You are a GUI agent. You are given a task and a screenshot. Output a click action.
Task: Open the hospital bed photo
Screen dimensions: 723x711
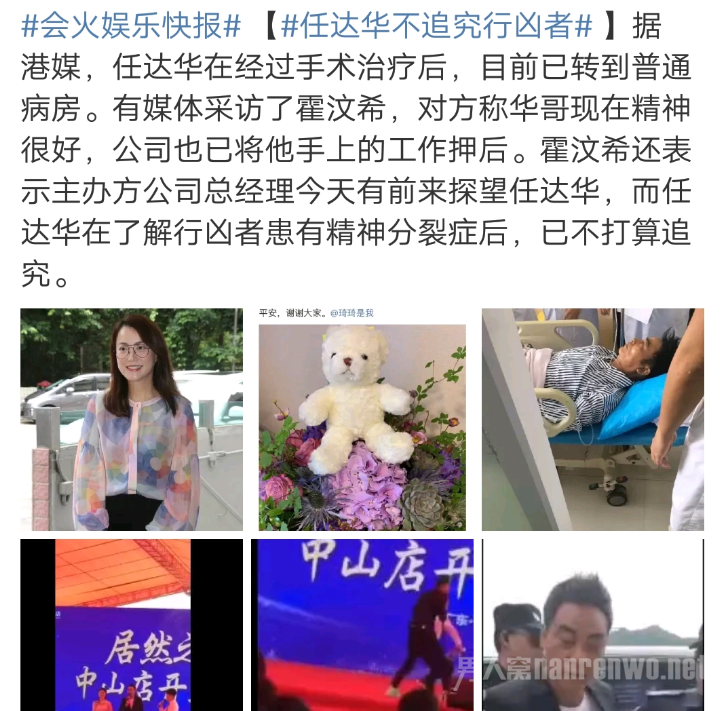593,419
